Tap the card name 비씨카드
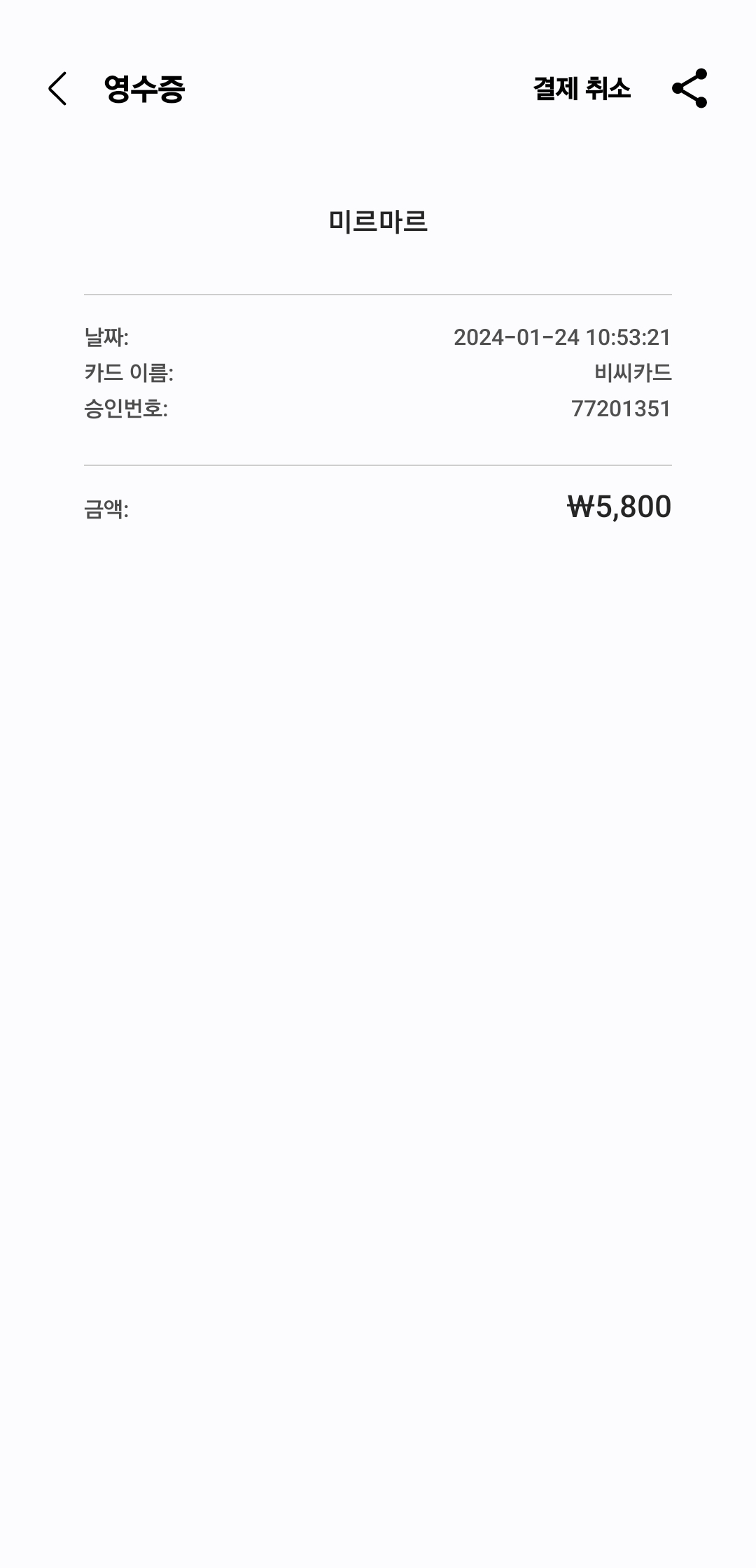Image resolution: width=756 pixels, height=1568 pixels. pos(632,374)
